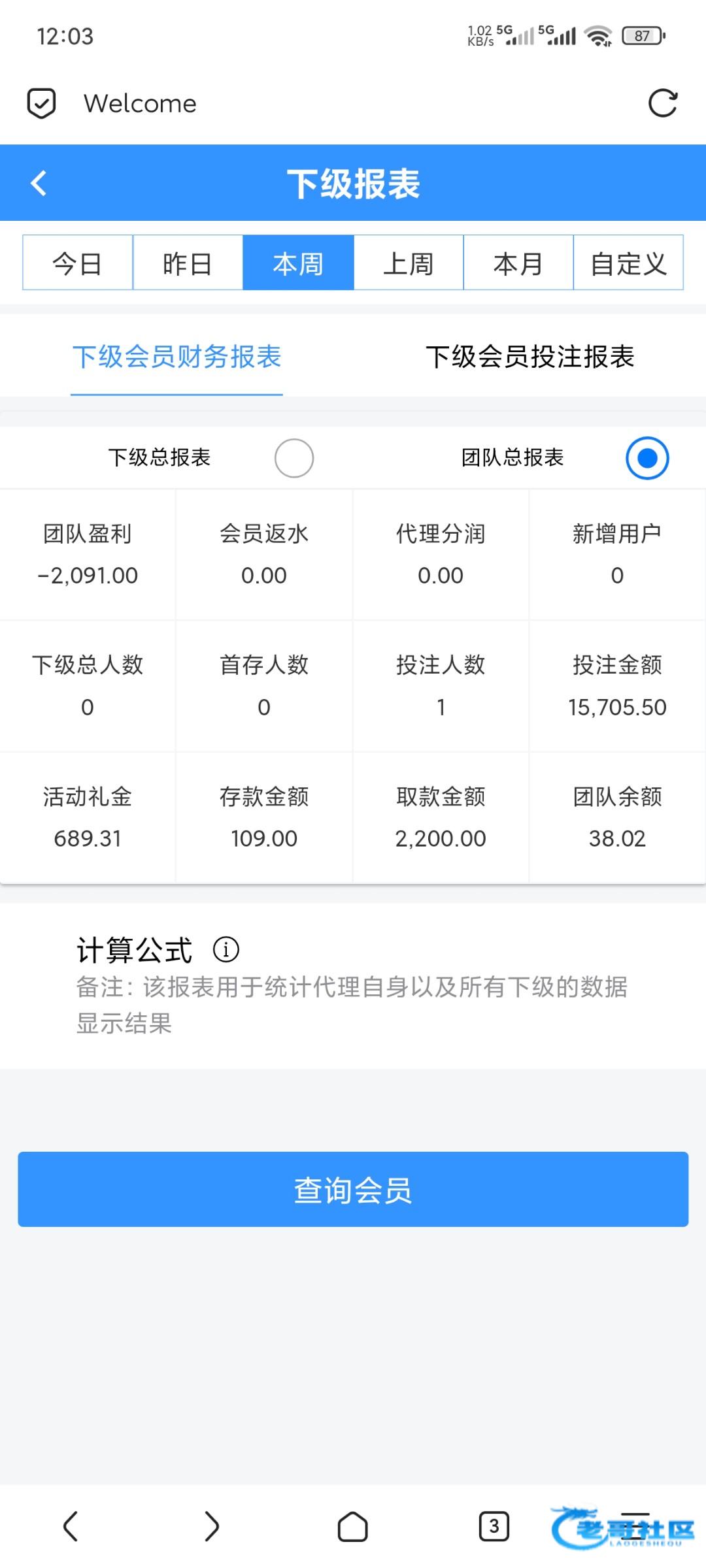Switch to the 昨日 date range
Viewport: 706px width, 1568px height.
[188, 263]
